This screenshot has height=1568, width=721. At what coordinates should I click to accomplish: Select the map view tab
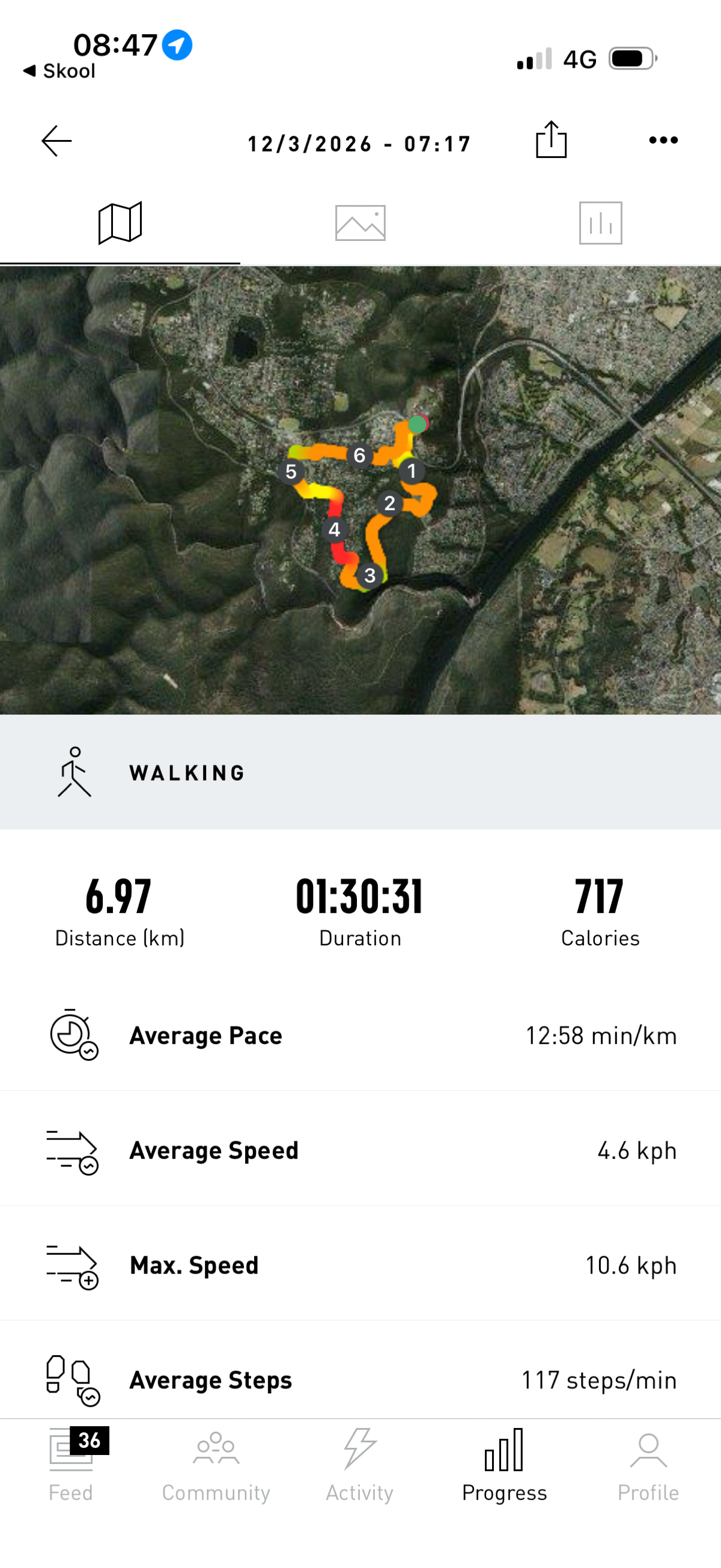(x=120, y=223)
